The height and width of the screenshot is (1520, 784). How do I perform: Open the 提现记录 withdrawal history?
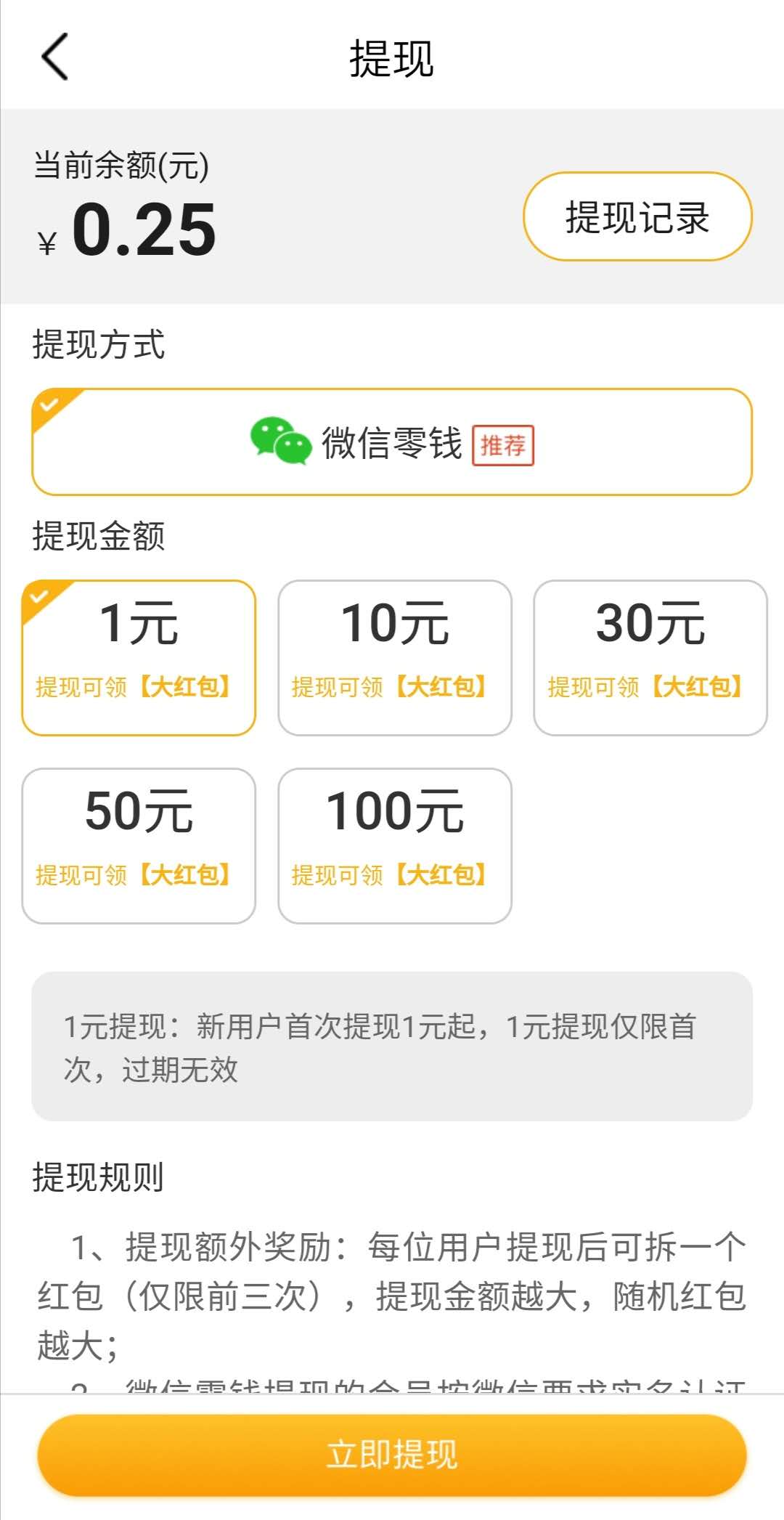pyautogui.click(x=637, y=216)
